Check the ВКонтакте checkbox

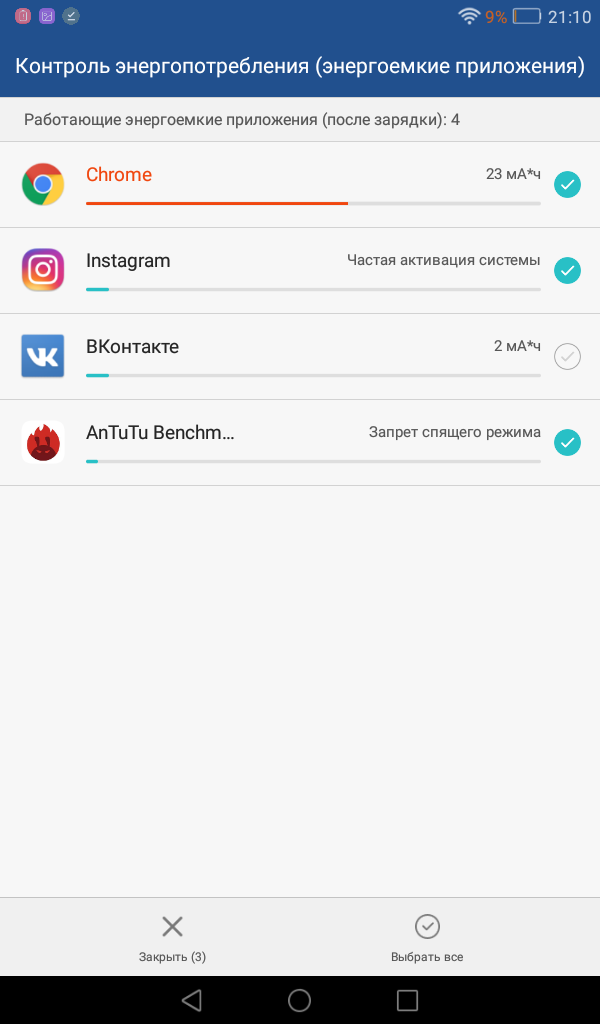point(567,357)
